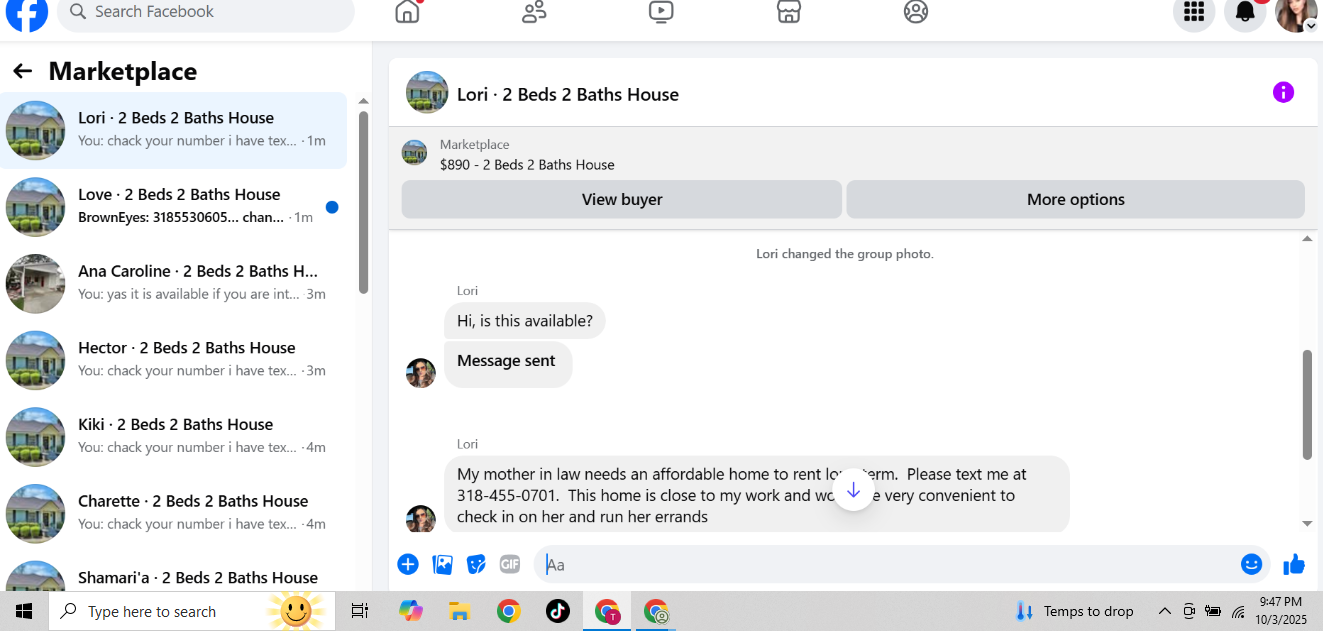Jump to latest message with down arrow
This screenshot has width=1323, height=631.
[853, 490]
